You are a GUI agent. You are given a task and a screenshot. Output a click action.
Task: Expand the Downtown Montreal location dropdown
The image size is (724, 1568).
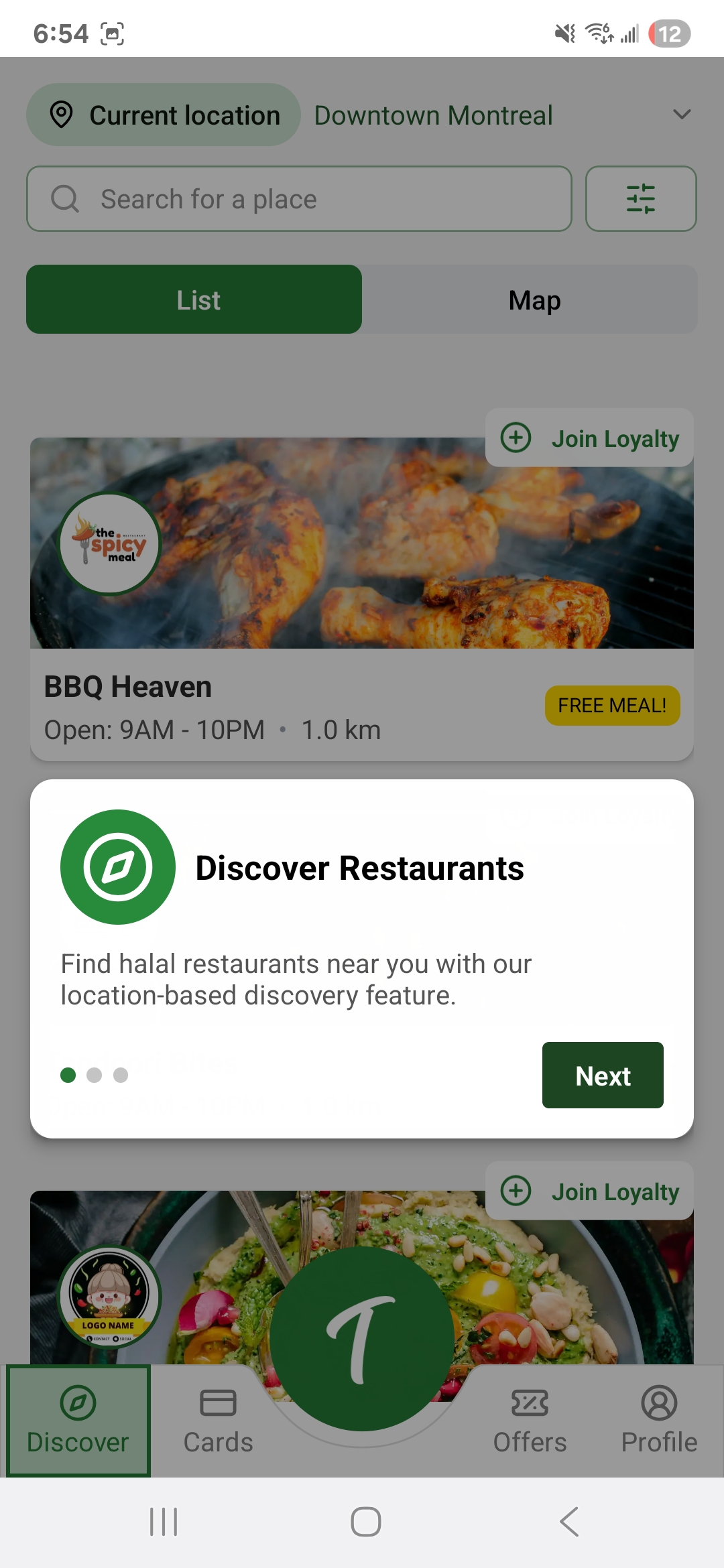432,115
